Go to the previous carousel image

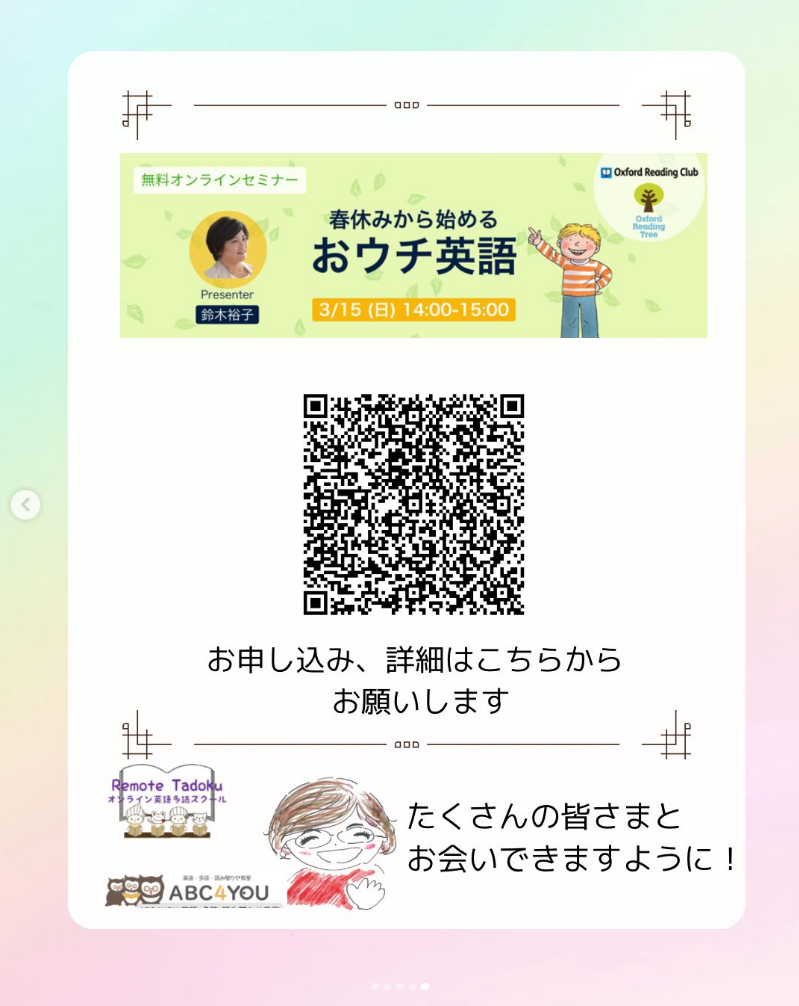point(26,505)
